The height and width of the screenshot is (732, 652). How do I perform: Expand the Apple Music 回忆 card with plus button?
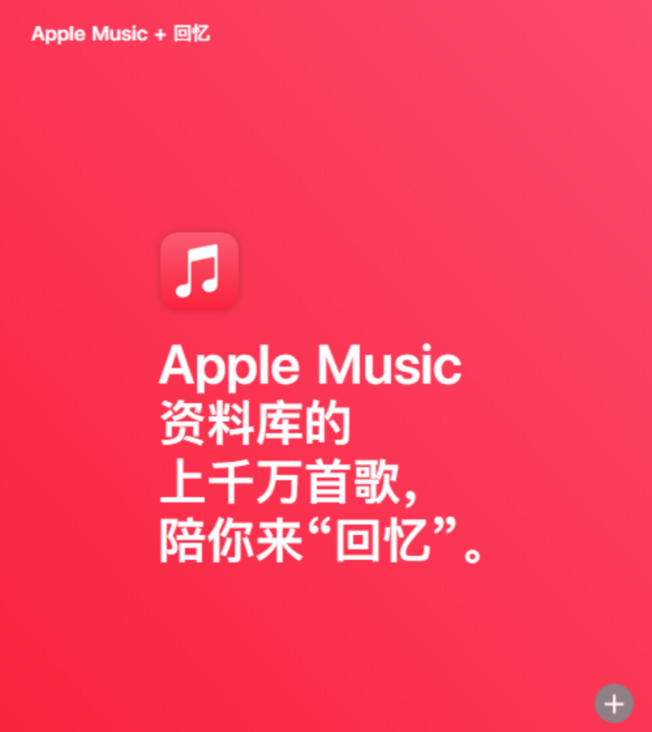[x=614, y=703]
